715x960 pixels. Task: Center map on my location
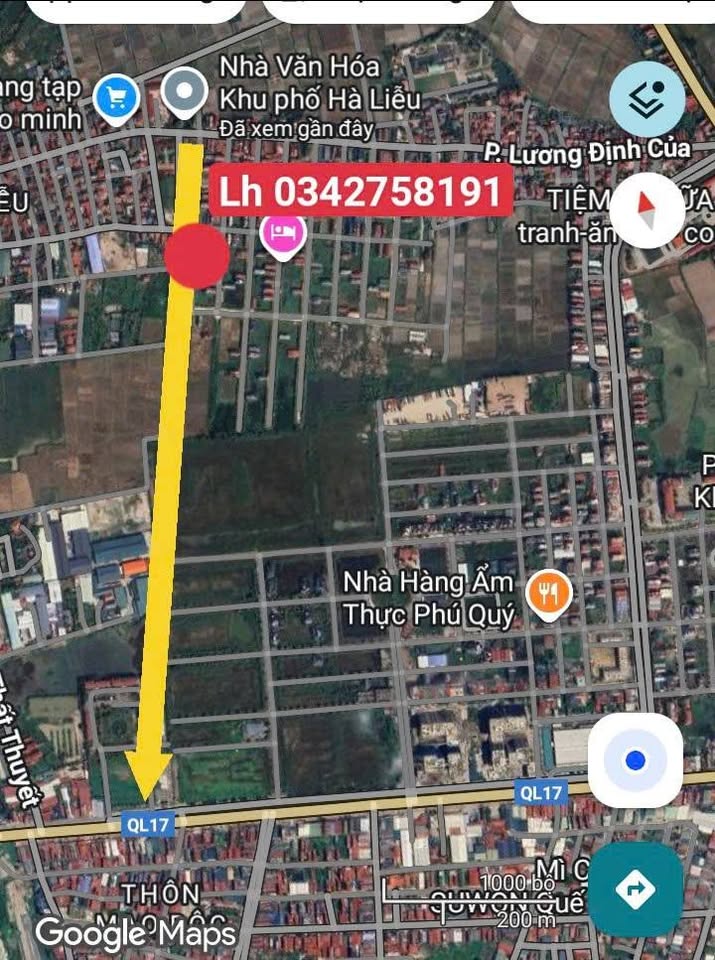635,762
